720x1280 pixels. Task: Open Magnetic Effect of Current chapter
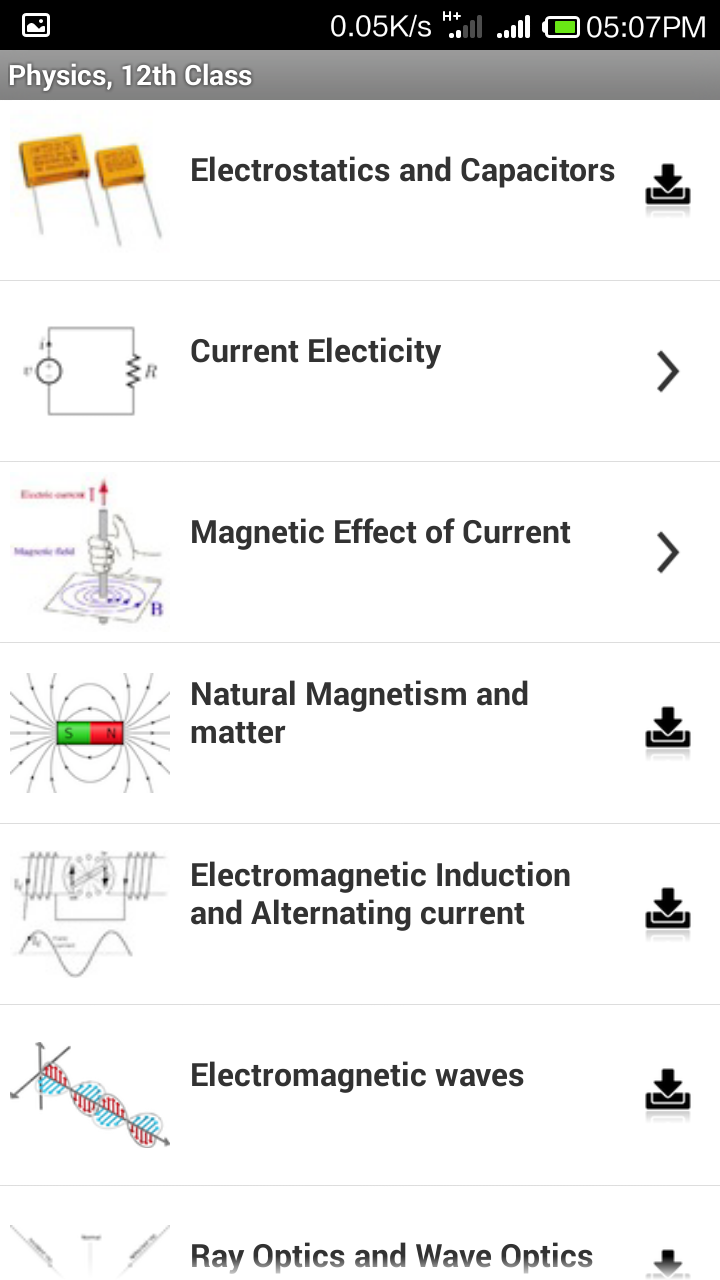(x=668, y=552)
